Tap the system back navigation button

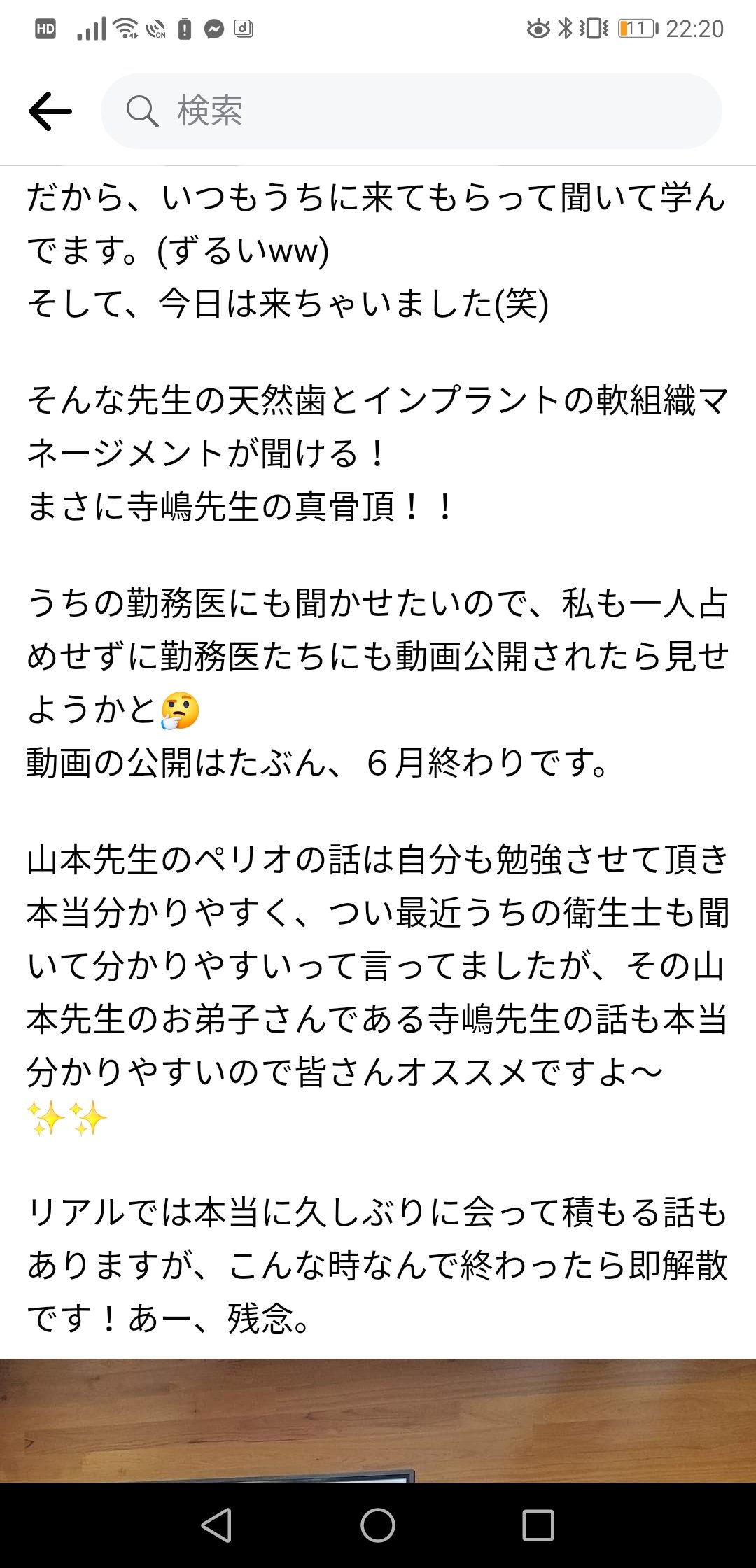pyautogui.click(x=216, y=1525)
